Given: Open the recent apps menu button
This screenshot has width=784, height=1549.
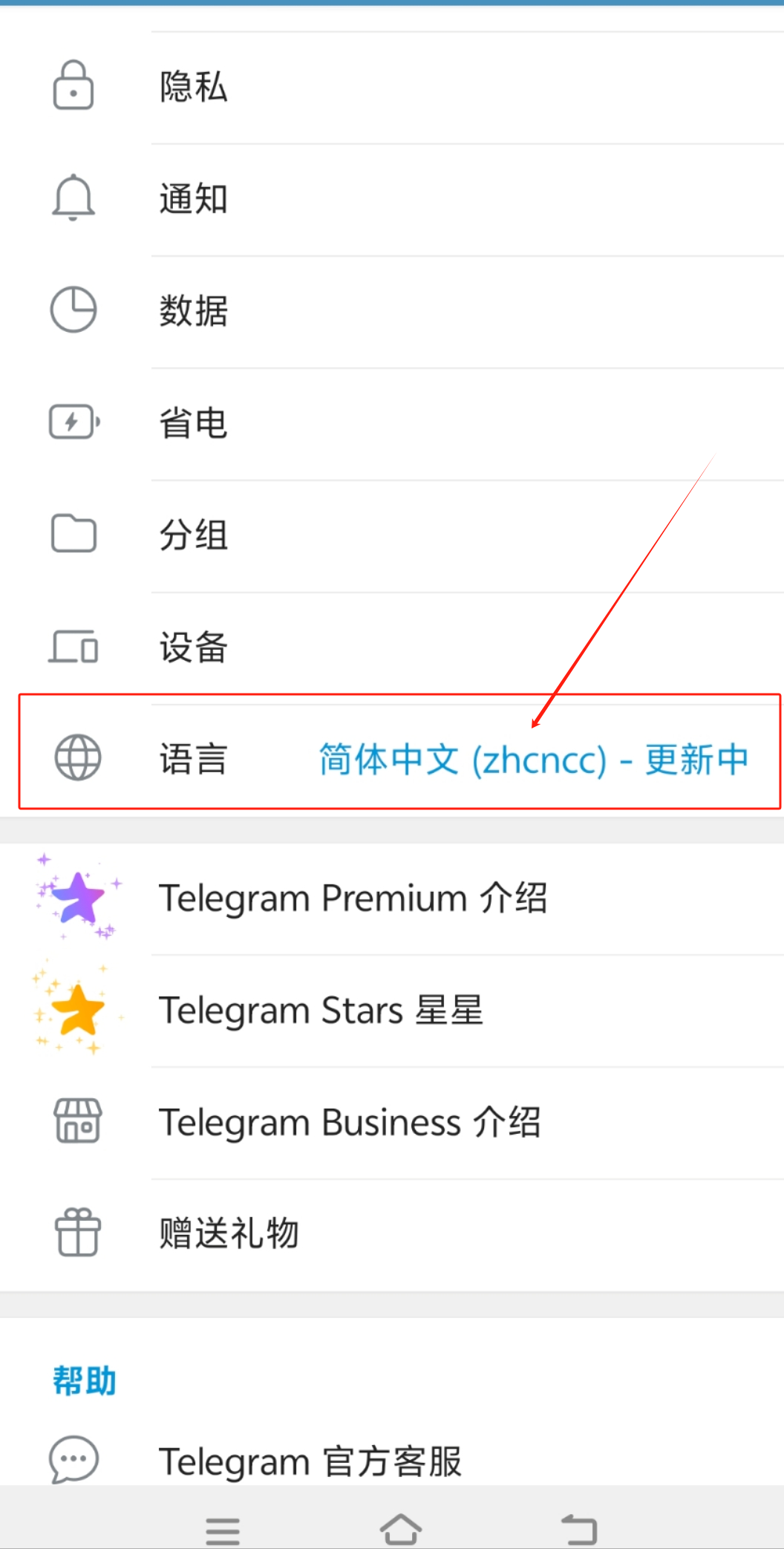Looking at the screenshot, I should click(x=223, y=1531).
